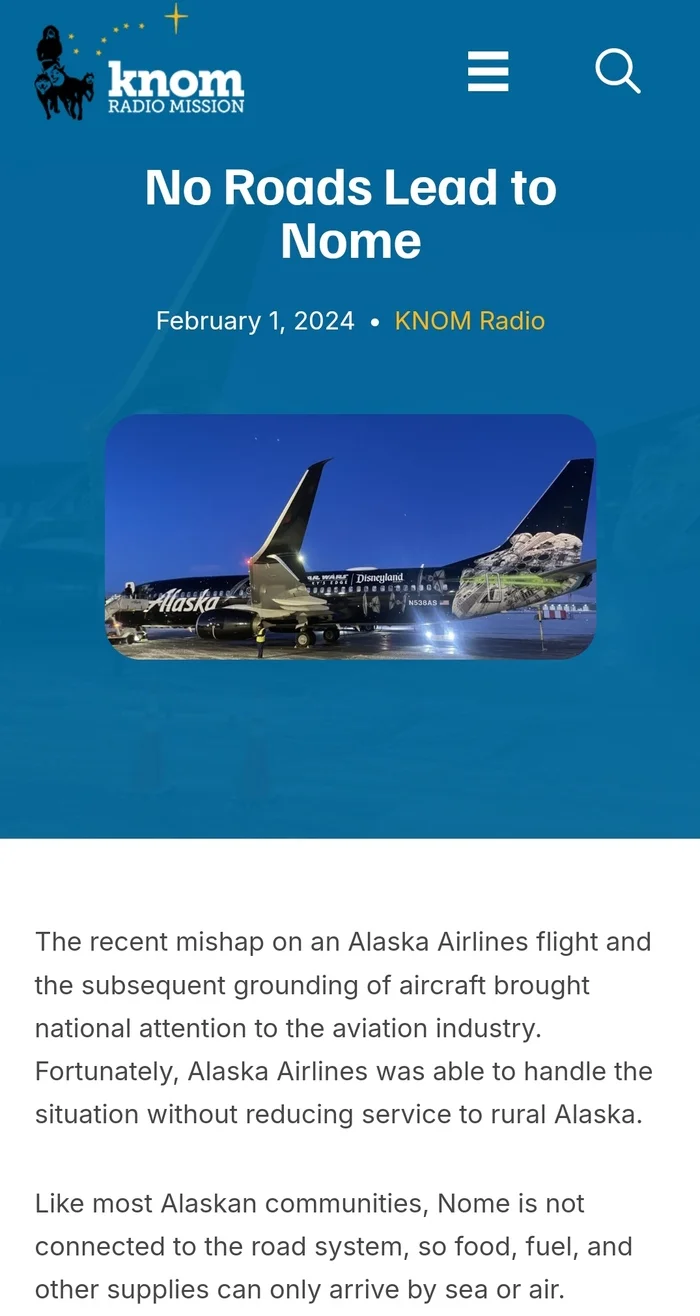Open the site search magnifier
Viewport: 700px width, 1316px height.
(617, 72)
